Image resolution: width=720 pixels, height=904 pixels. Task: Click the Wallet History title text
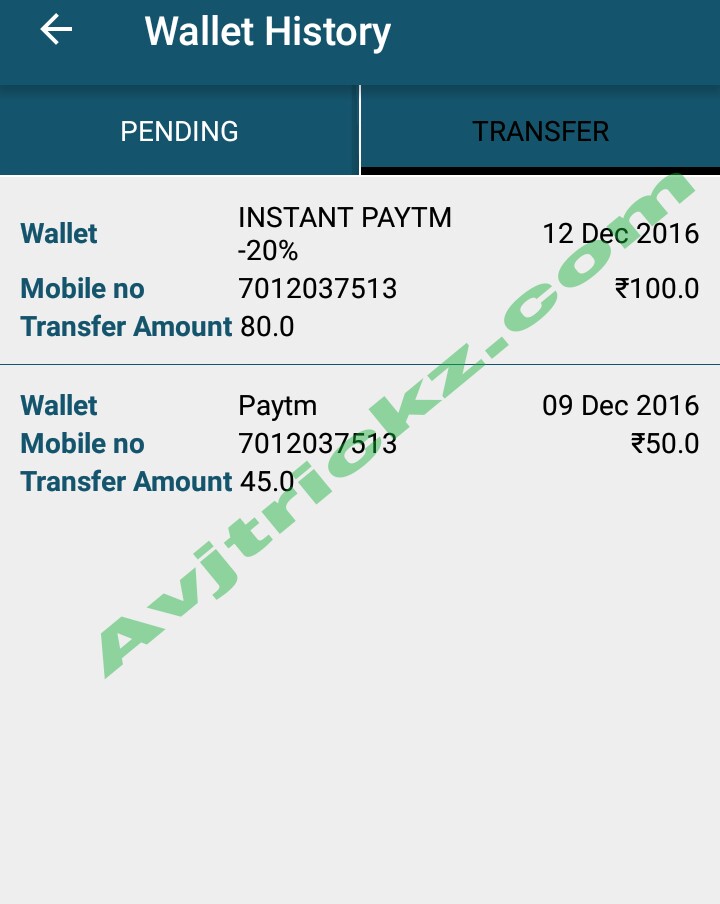coord(268,31)
